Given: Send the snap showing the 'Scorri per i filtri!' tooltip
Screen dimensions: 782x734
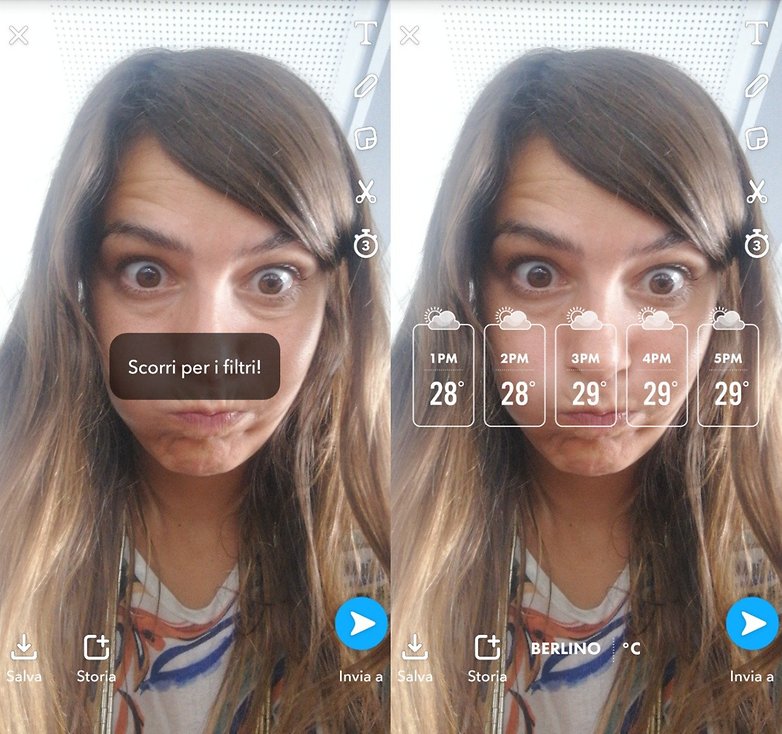Looking at the screenshot, I should (x=362, y=625).
